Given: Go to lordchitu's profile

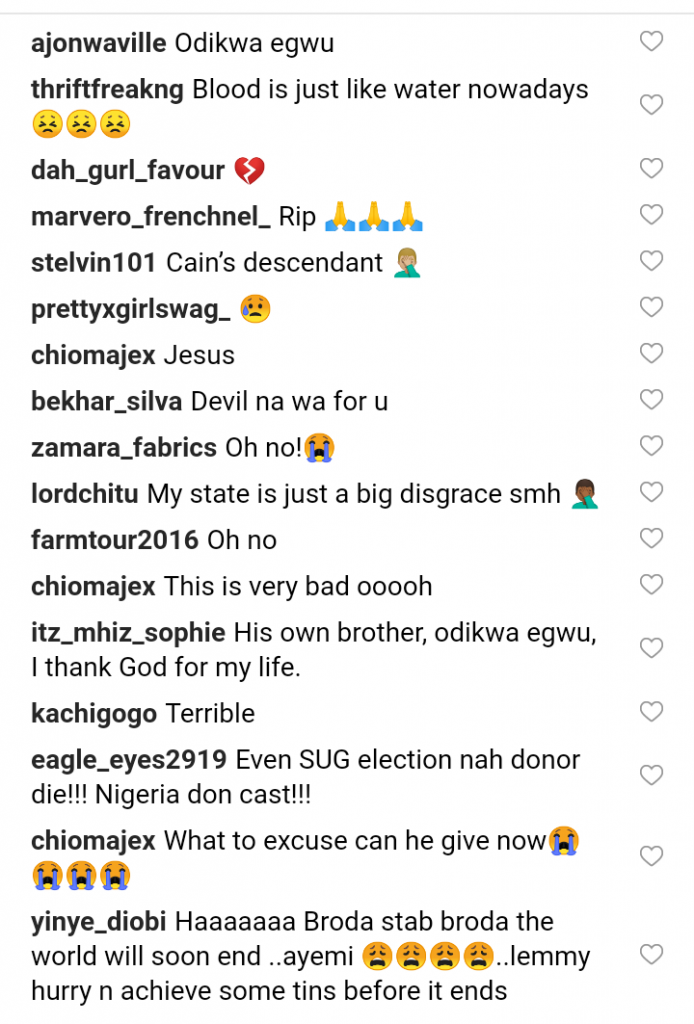Looking at the screenshot, I should coord(85,494).
